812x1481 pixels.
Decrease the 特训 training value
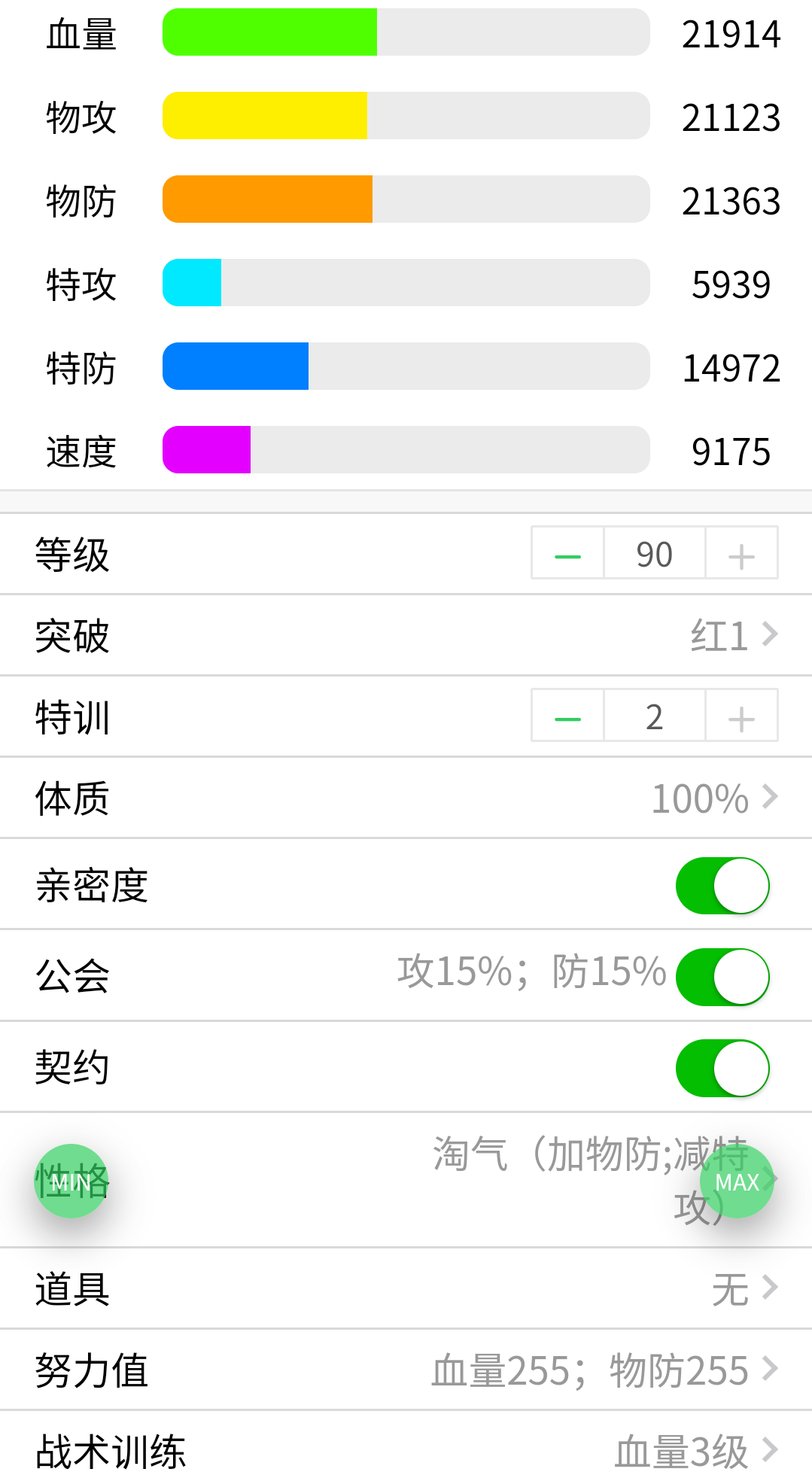pos(567,717)
